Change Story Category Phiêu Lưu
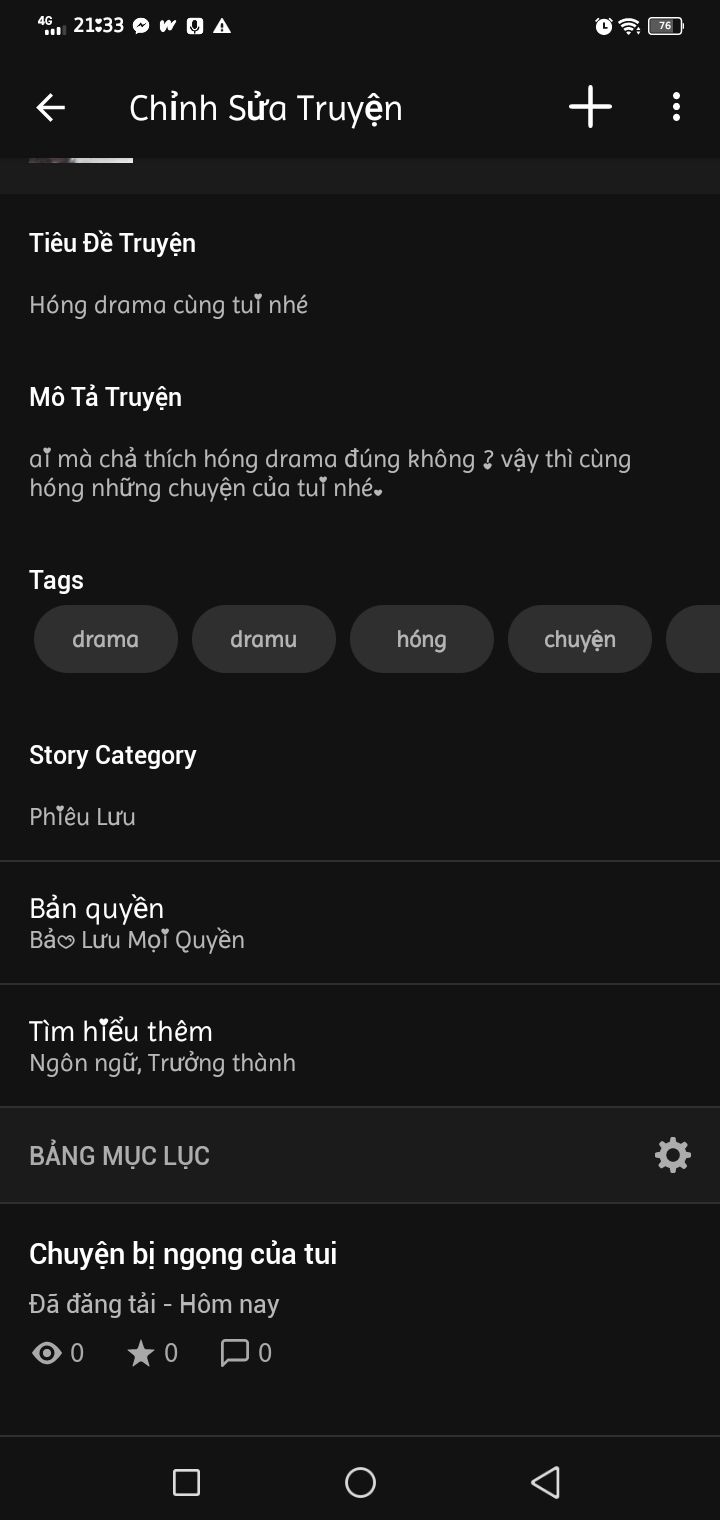The image size is (720, 1520). coord(83,817)
